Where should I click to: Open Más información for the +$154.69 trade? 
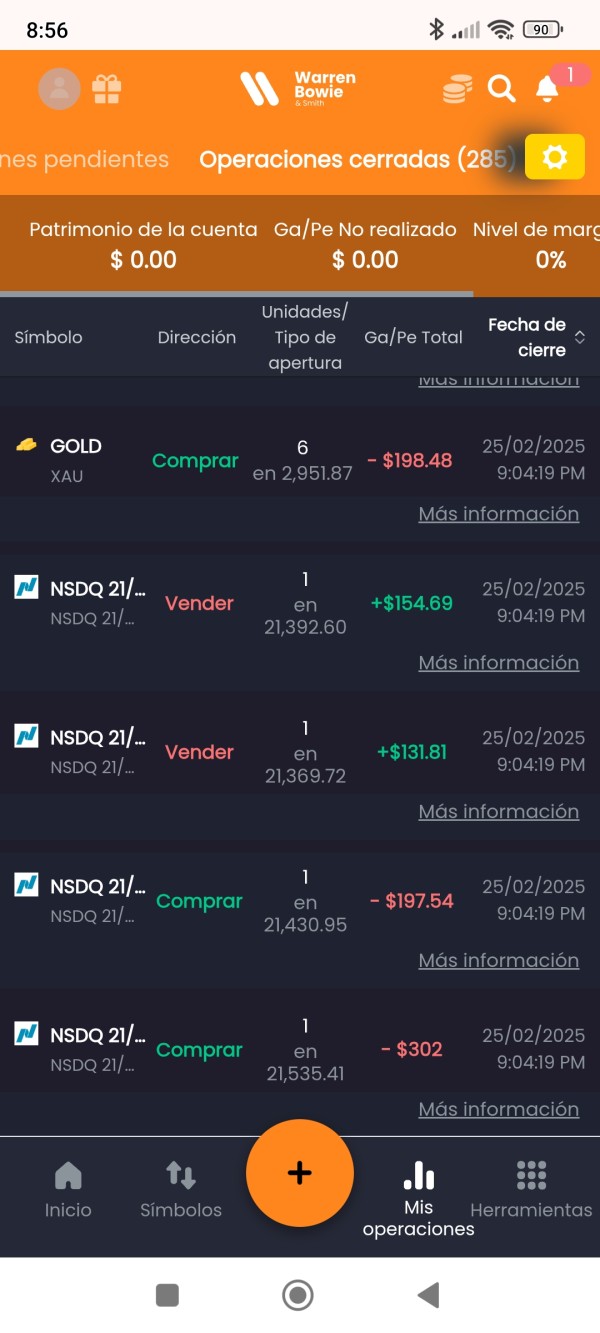click(x=498, y=663)
